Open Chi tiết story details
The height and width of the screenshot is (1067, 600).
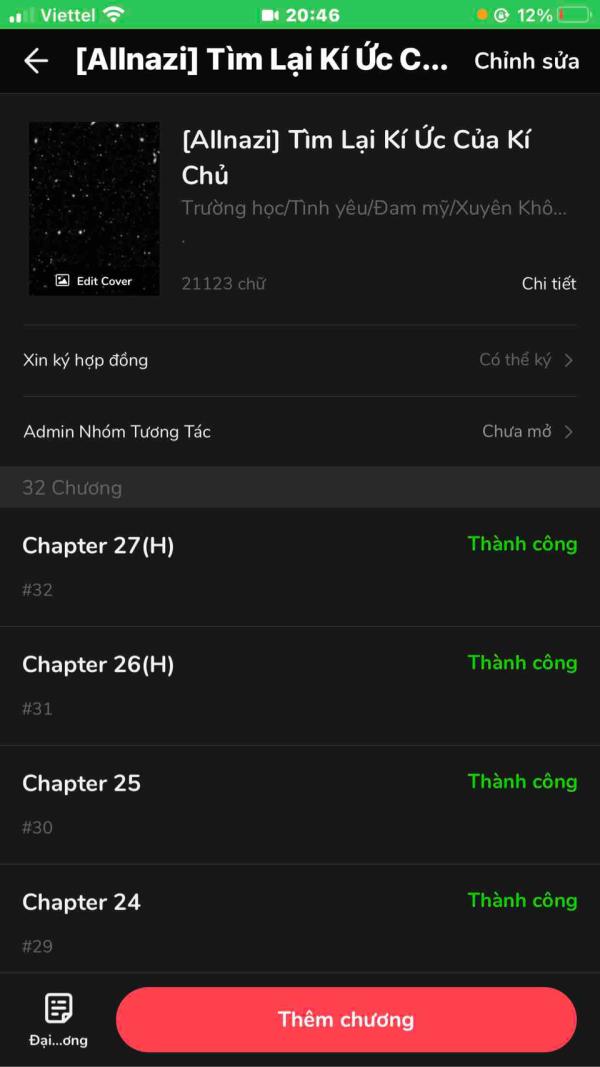coord(549,283)
